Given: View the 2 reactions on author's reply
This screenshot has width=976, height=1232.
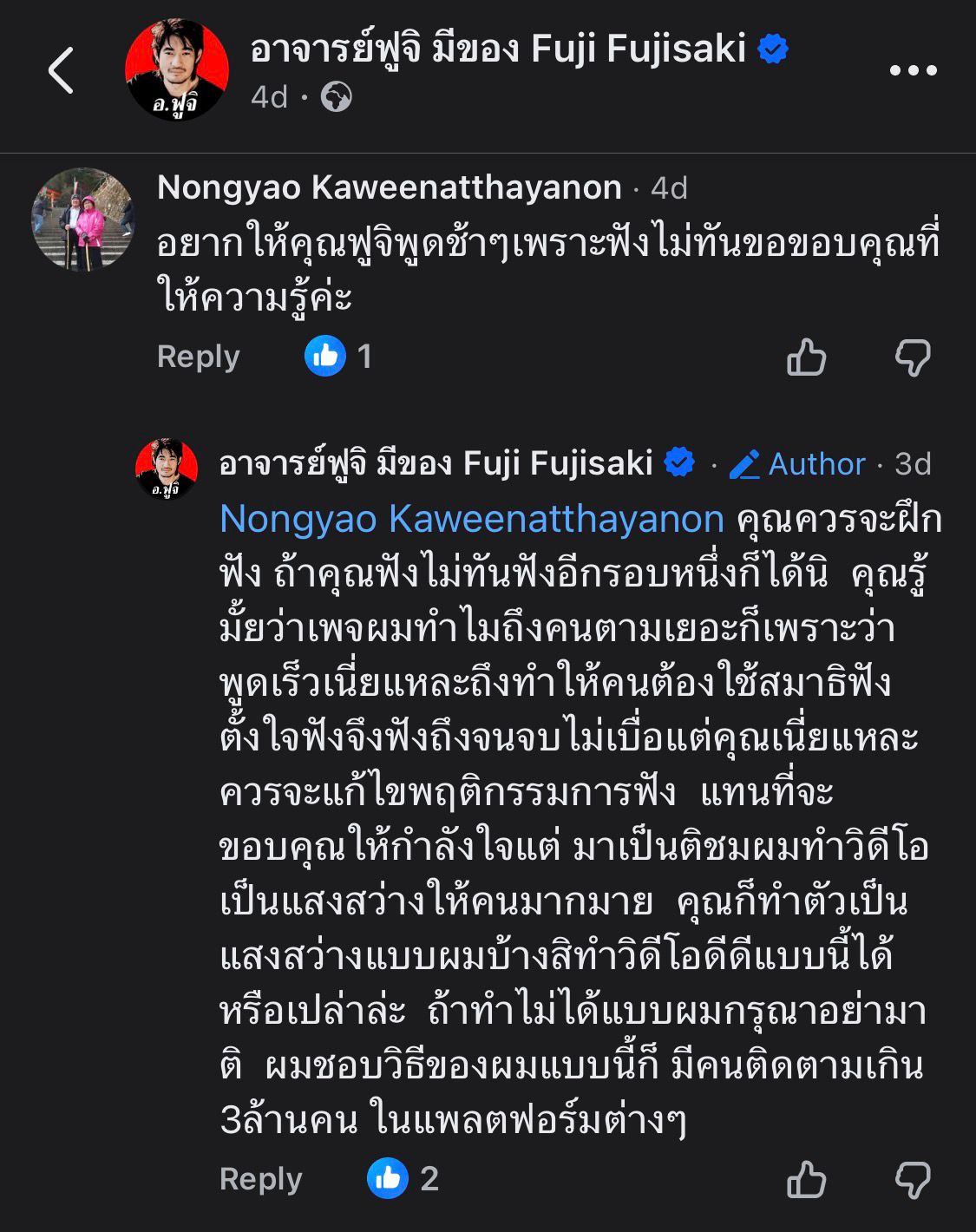Looking at the screenshot, I should [x=403, y=1178].
